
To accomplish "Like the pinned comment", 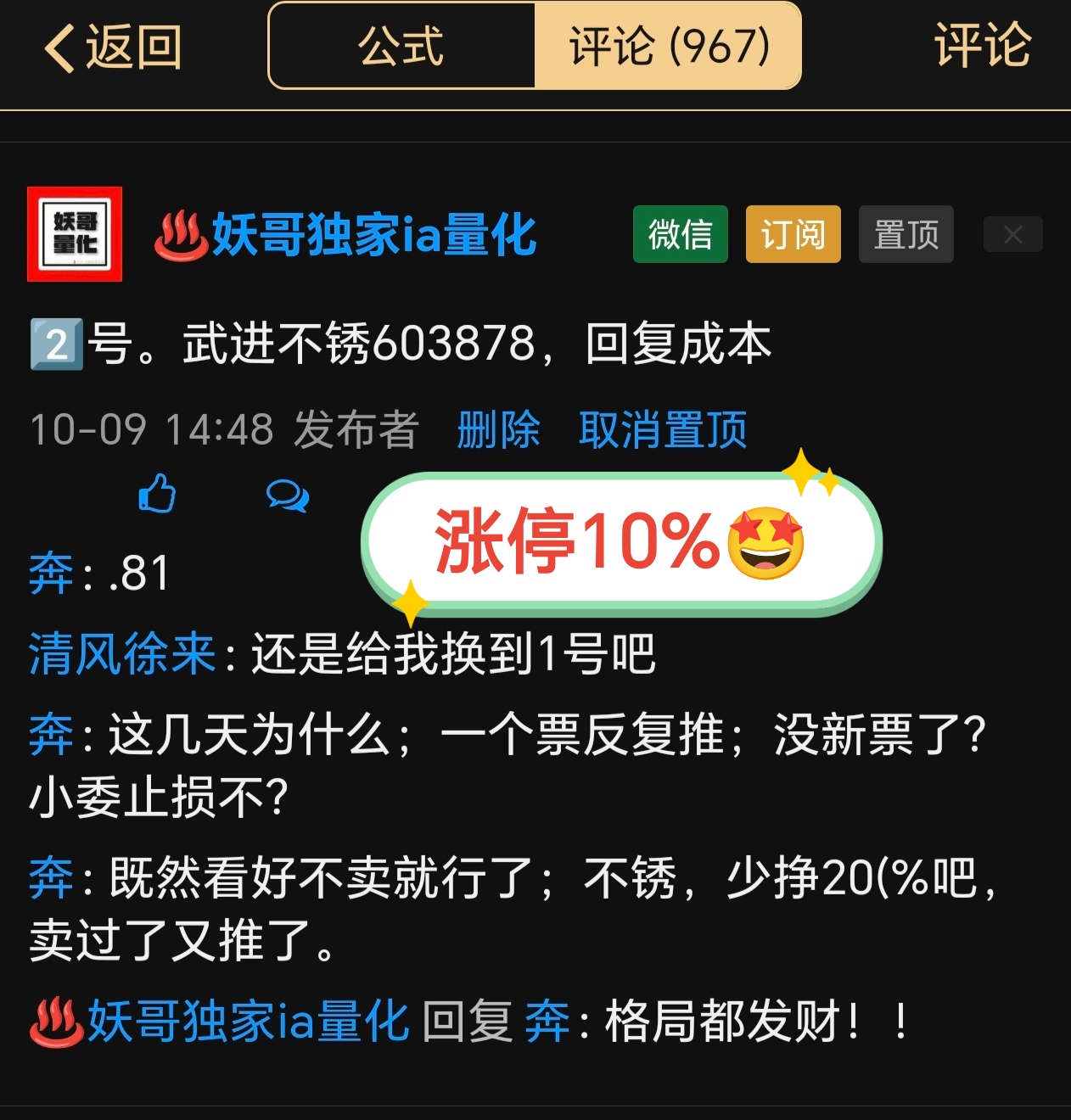I will 157,494.
